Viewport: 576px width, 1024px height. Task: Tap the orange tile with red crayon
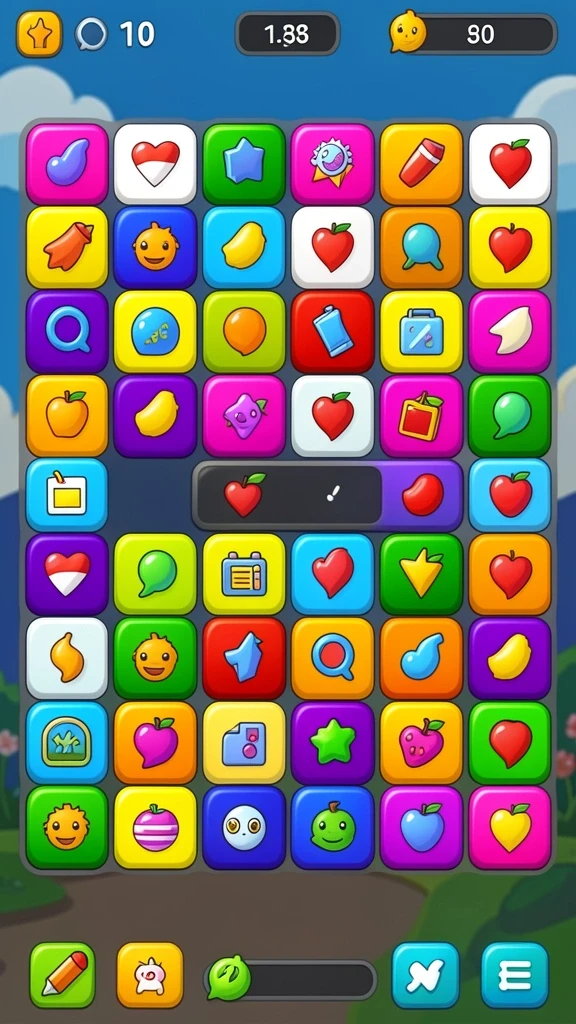tap(421, 164)
